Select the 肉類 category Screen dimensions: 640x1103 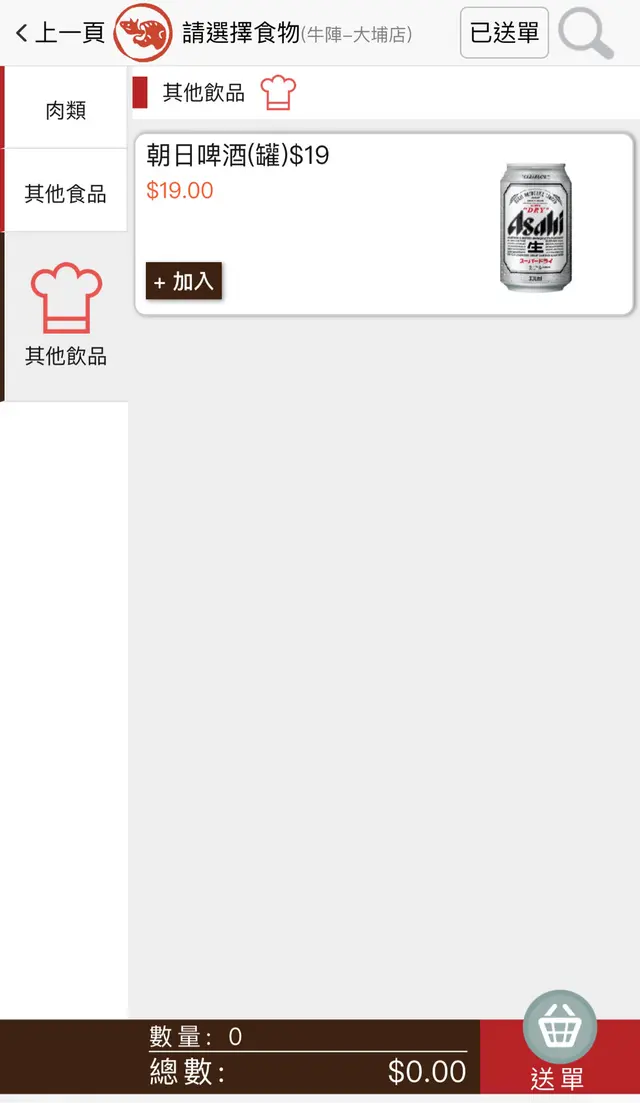66,110
